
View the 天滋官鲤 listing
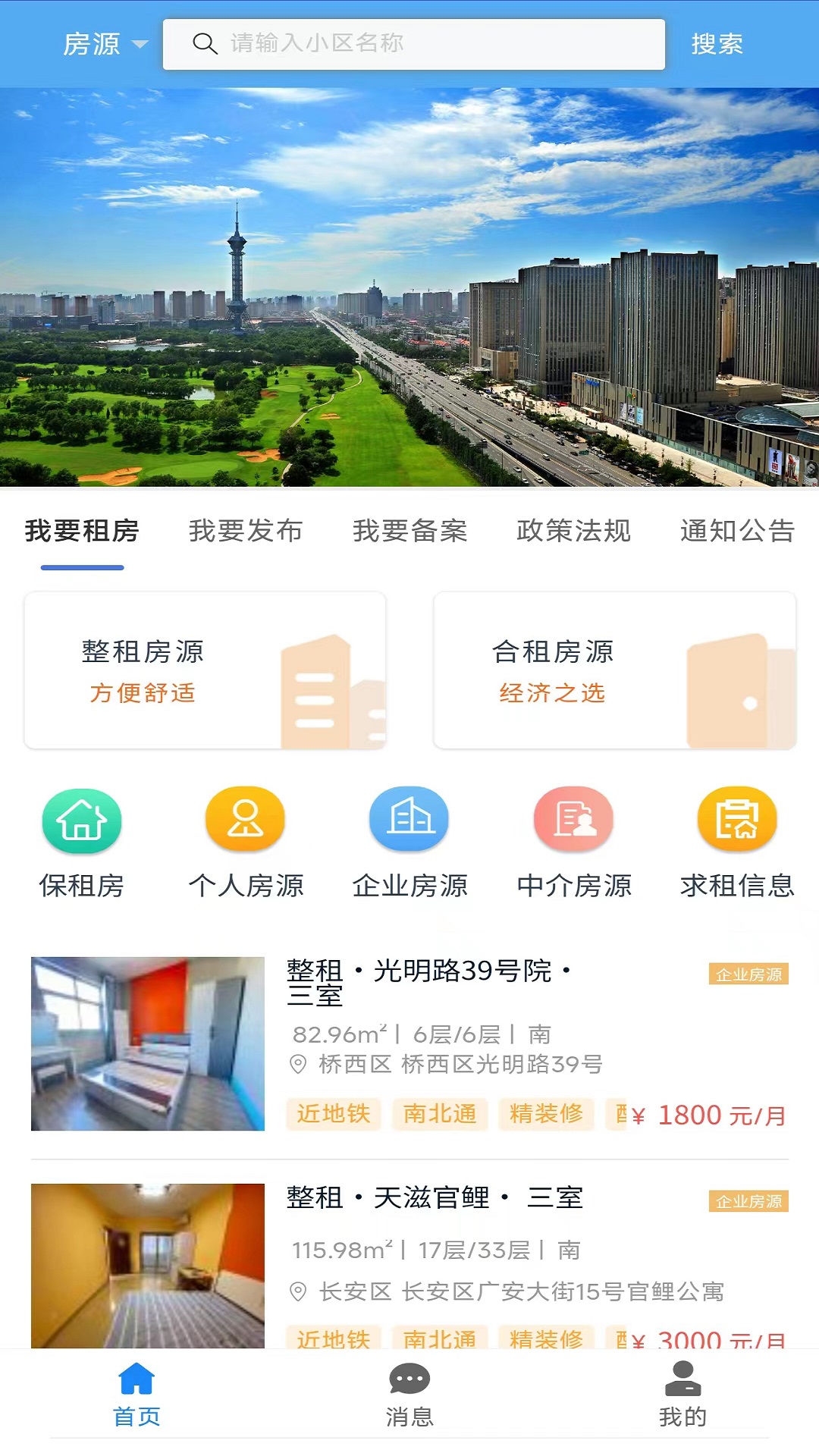pos(409,1265)
